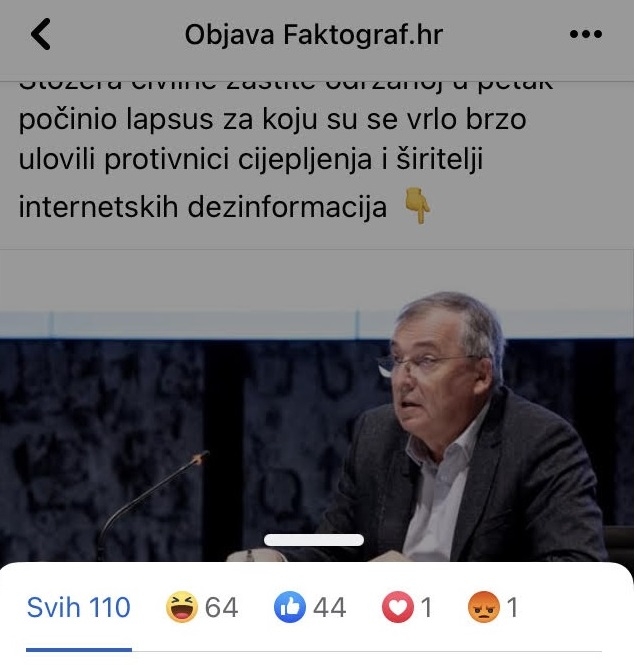Open the three-dot overflow menu
637x665 pixels.
(585, 35)
